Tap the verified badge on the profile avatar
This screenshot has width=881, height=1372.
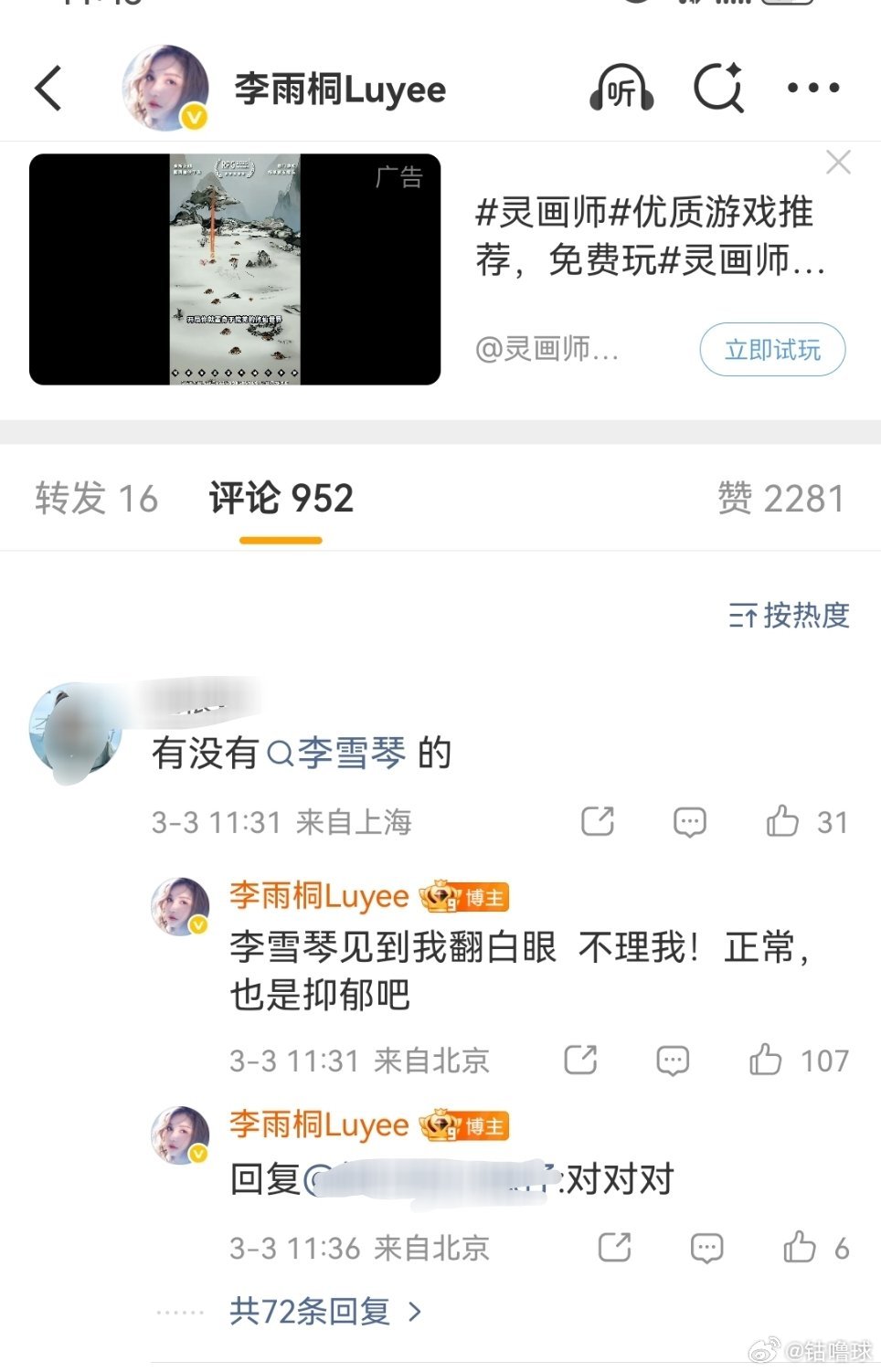[193, 117]
